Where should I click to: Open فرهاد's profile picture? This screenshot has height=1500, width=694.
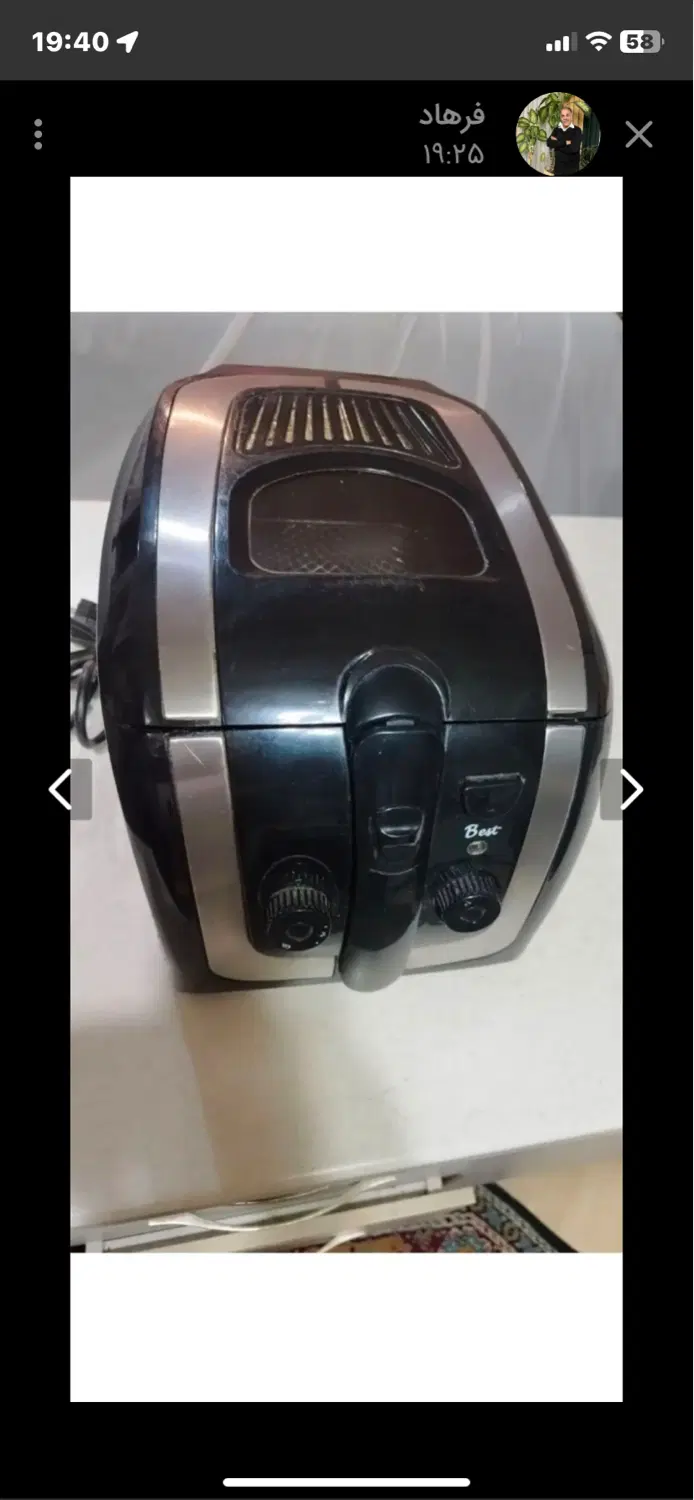pos(558,135)
